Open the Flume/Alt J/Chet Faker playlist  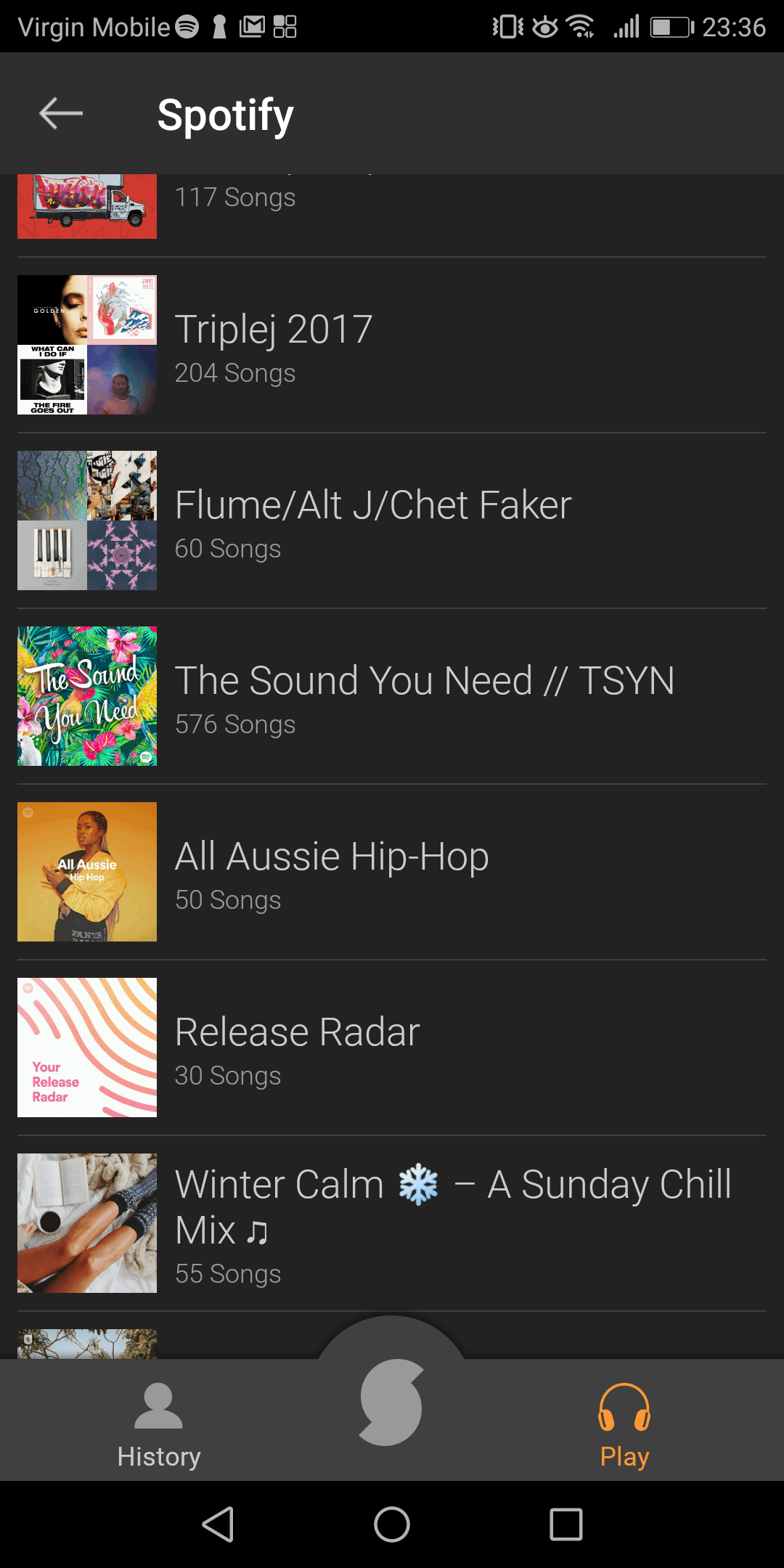click(x=392, y=520)
